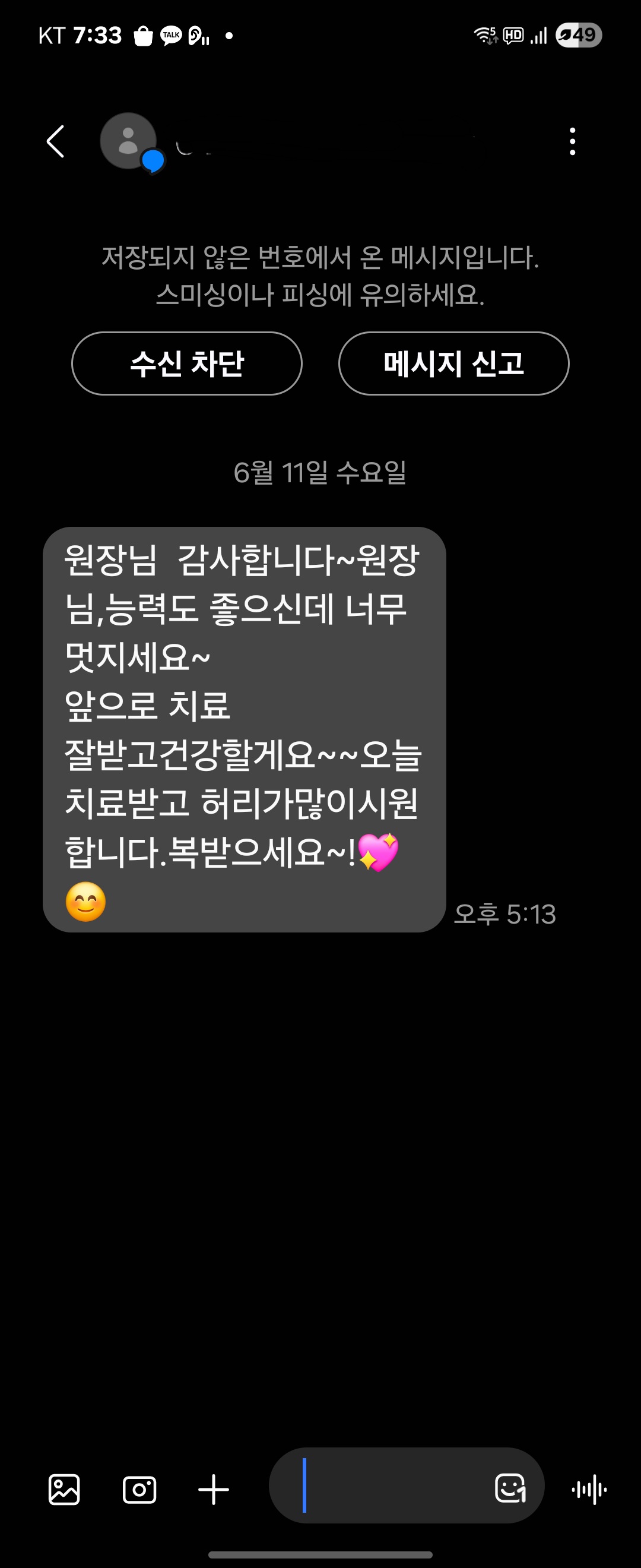Attach a photo from the gallery
This screenshot has width=641, height=1568.
64,1490
